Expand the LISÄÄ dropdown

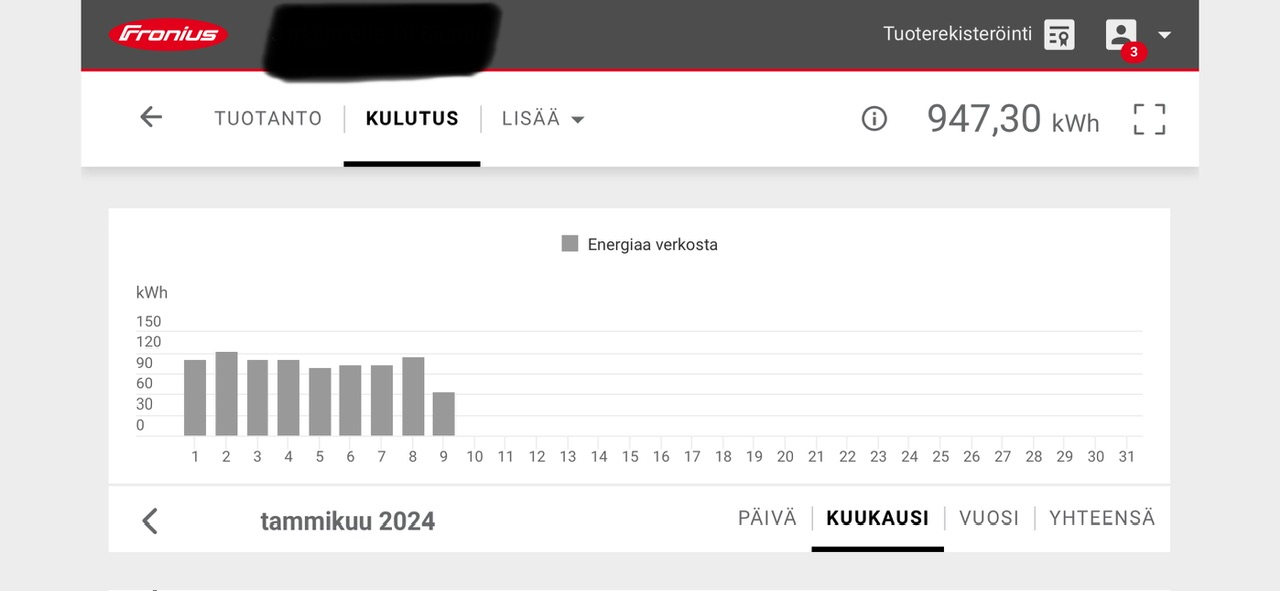tap(543, 119)
